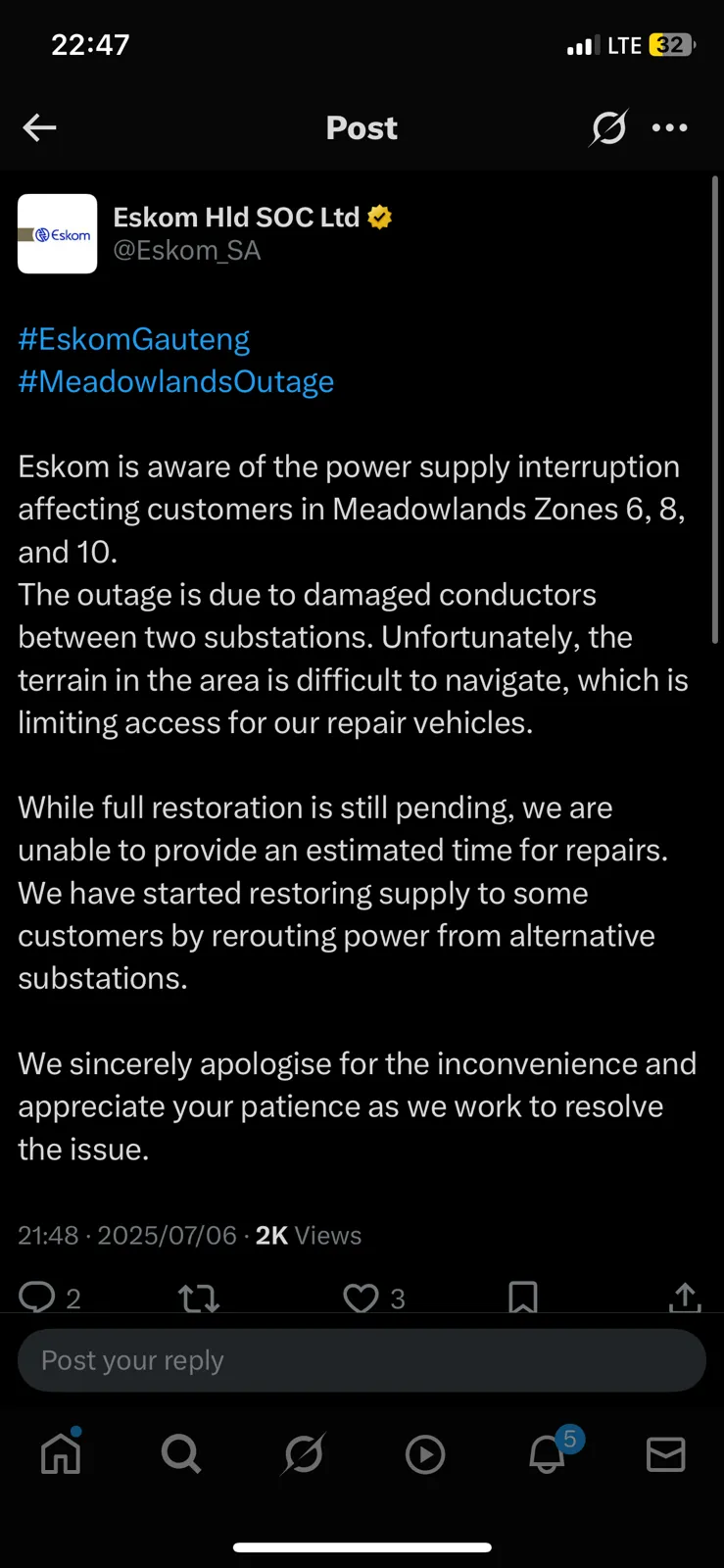Tap the 'Post your reply' field
The height and width of the screenshot is (1568, 724).
pyautogui.click(x=362, y=1360)
